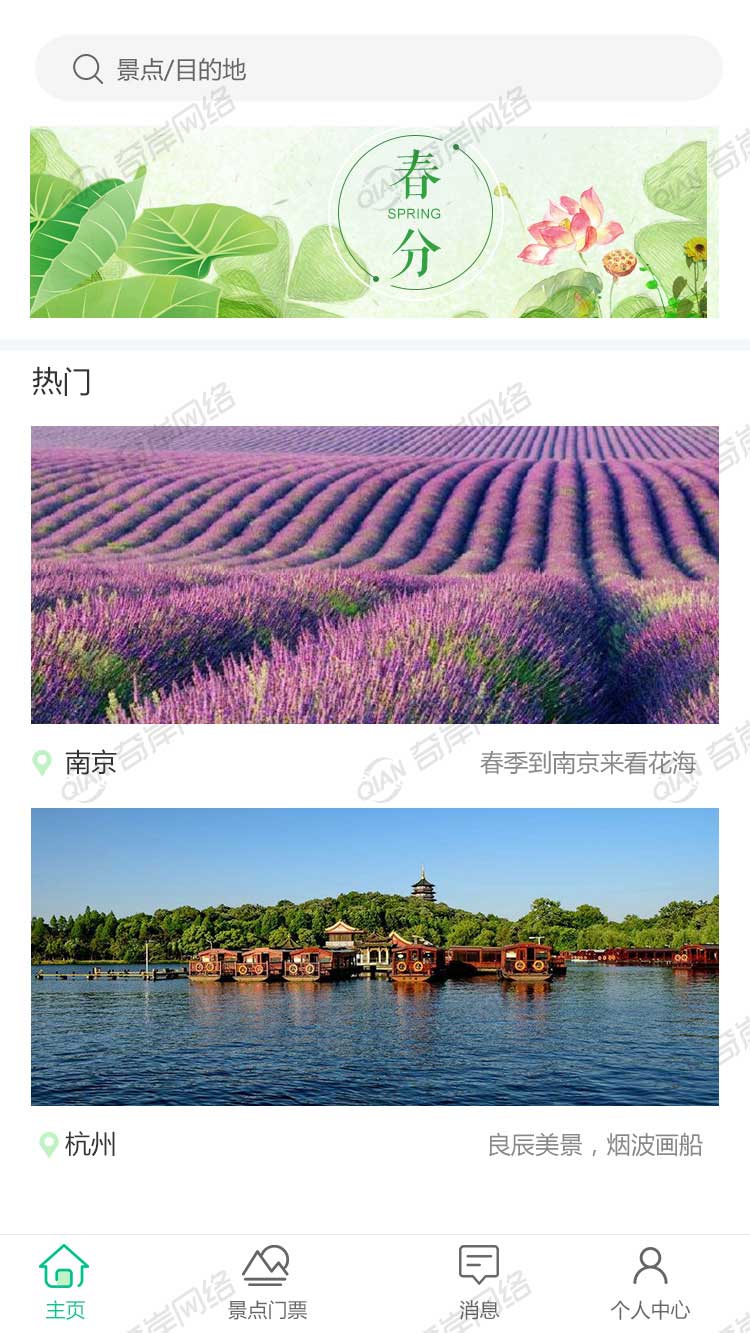
Task: Open the 春分 spring banner
Action: (374, 222)
